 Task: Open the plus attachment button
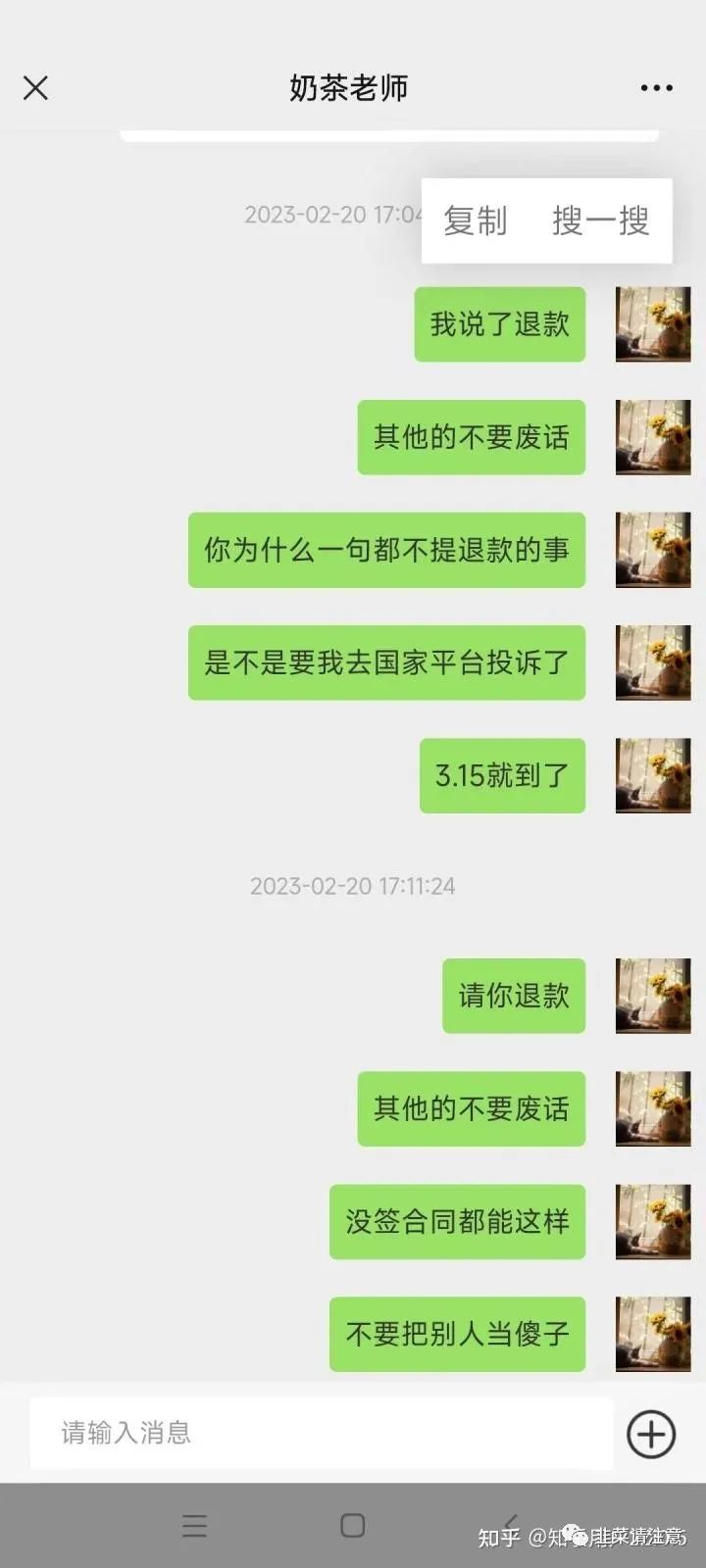point(651,1435)
